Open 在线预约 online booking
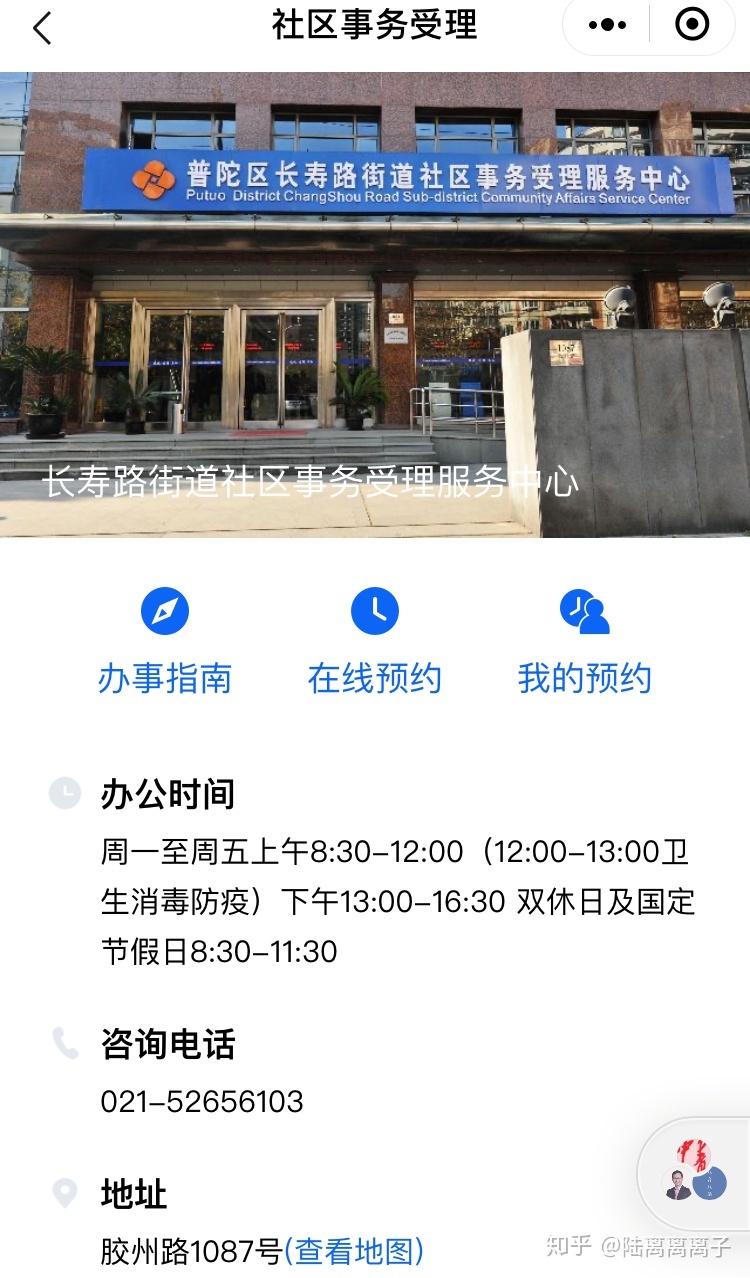The height and width of the screenshot is (1278, 750). point(375,642)
